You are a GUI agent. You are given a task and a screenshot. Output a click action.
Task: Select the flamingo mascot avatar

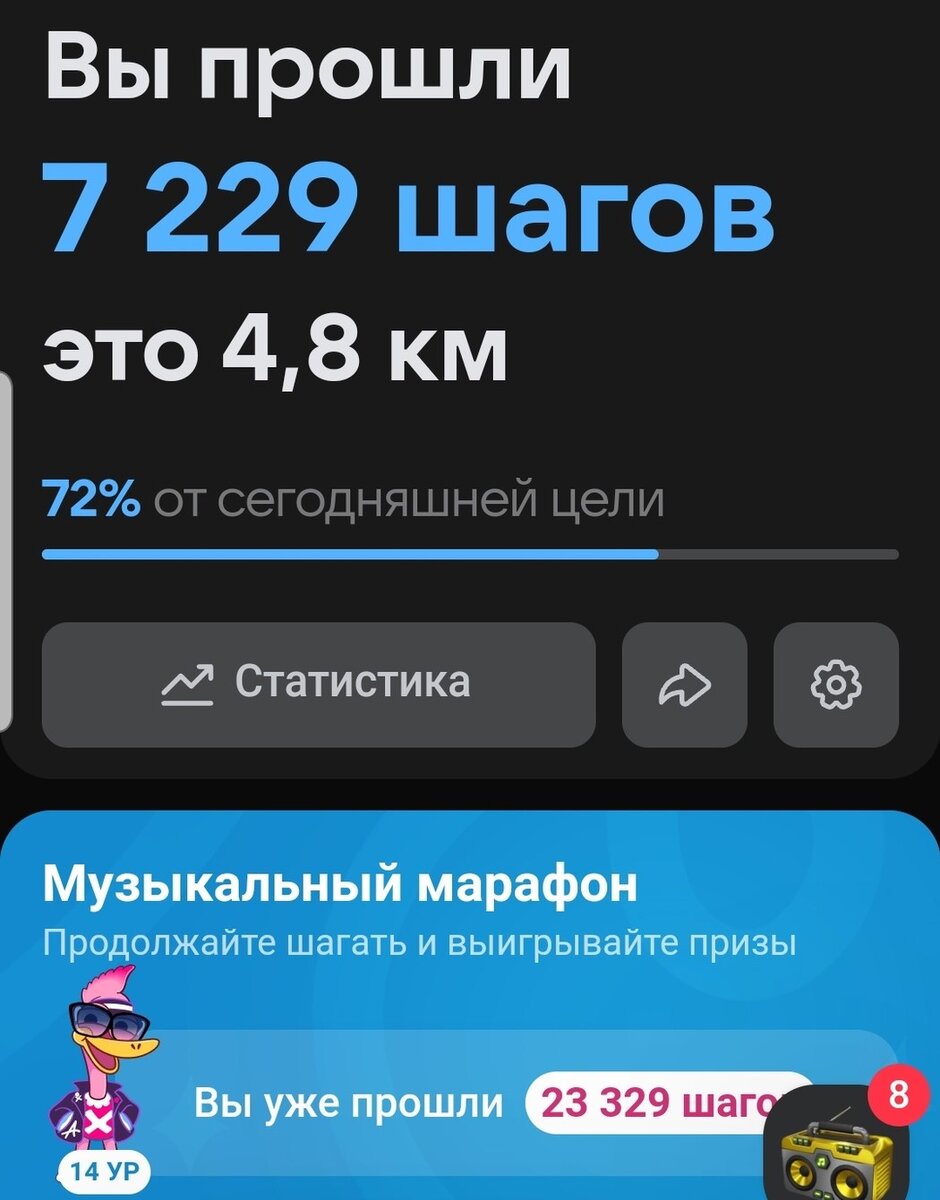[105, 1065]
